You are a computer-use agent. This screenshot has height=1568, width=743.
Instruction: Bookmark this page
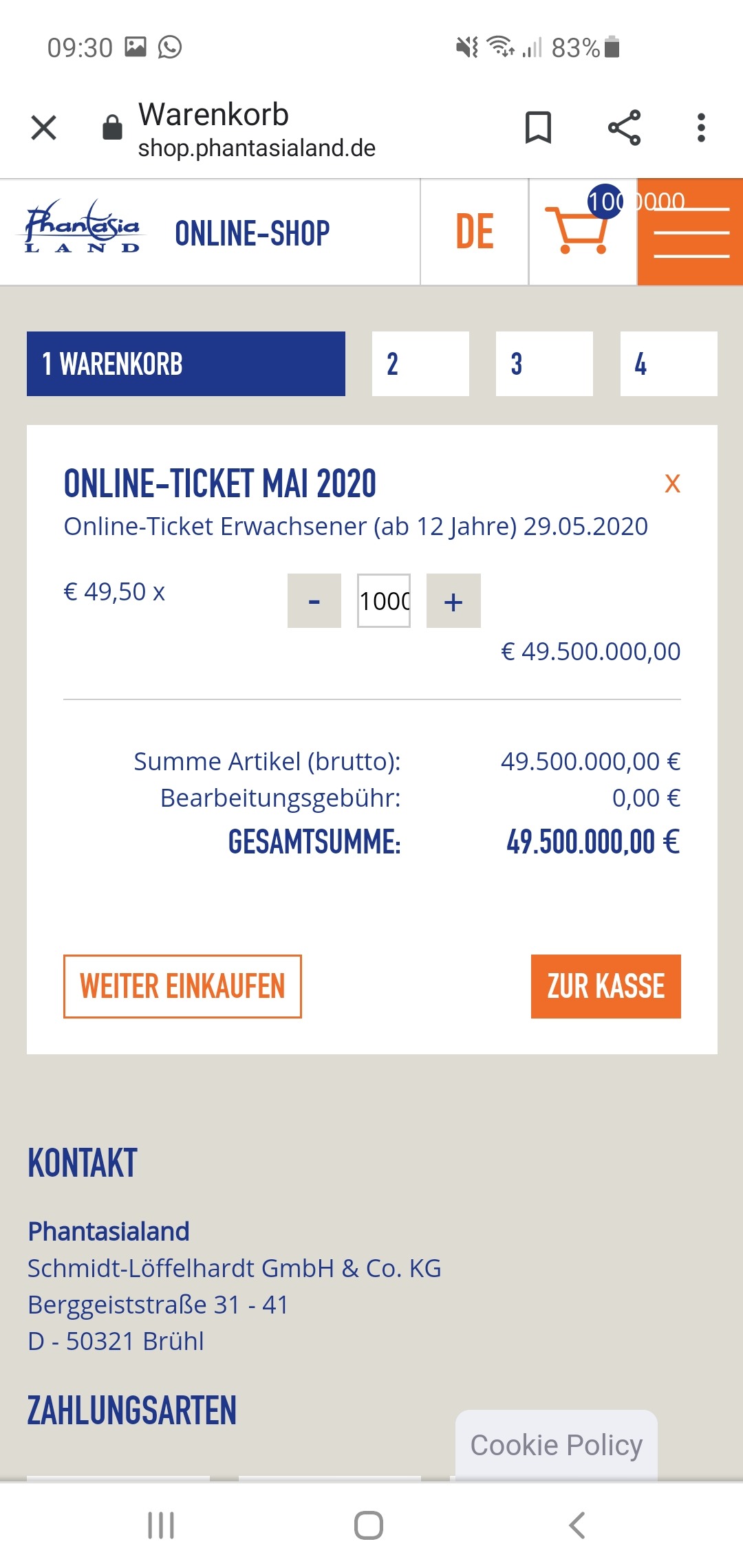click(x=538, y=128)
